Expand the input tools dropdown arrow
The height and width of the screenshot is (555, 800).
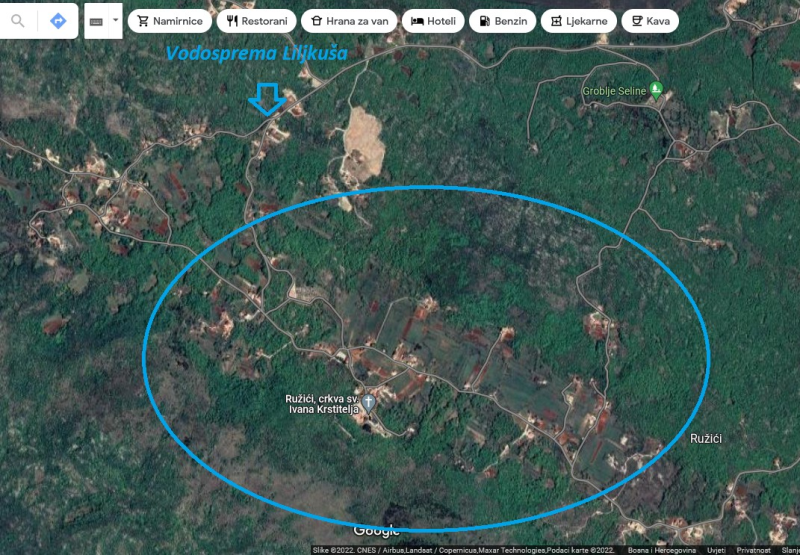pyautogui.click(x=115, y=21)
